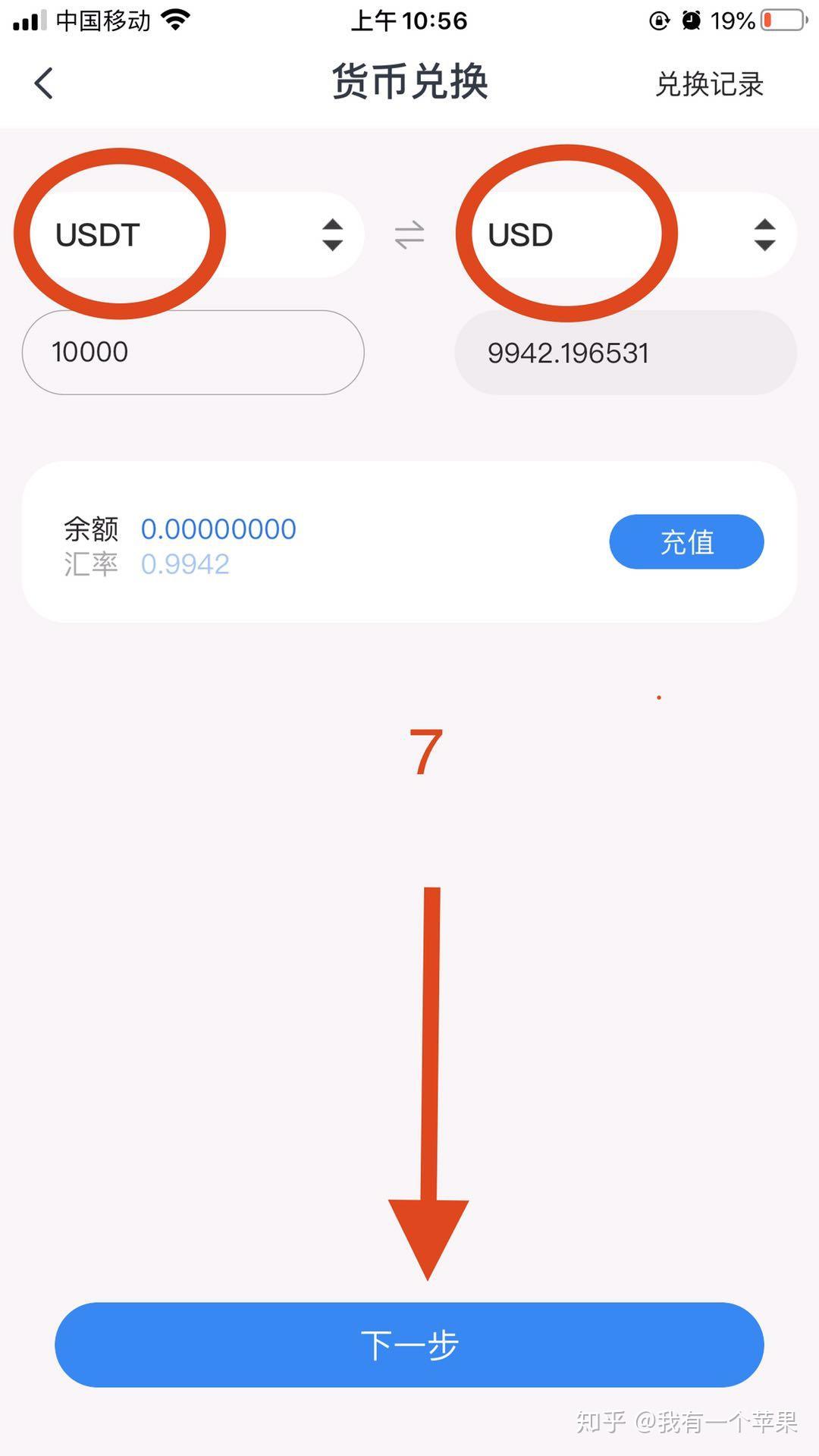The height and width of the screenshot is (1456, 819).
Task: Tap the 充值 recharge button
Action: pyautogui.click(x=686, y=541)
